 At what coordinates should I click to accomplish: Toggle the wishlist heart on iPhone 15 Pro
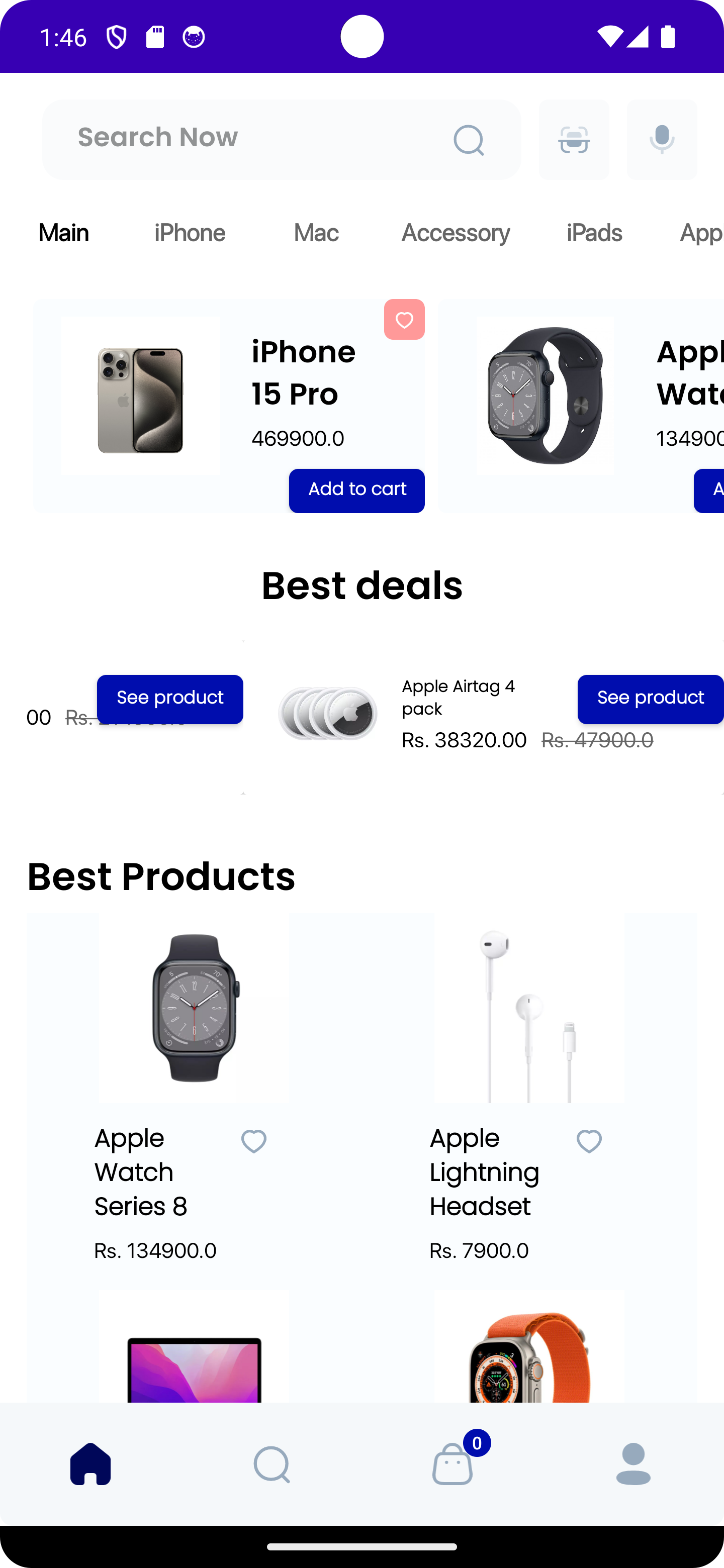click(x=404, y=319)
